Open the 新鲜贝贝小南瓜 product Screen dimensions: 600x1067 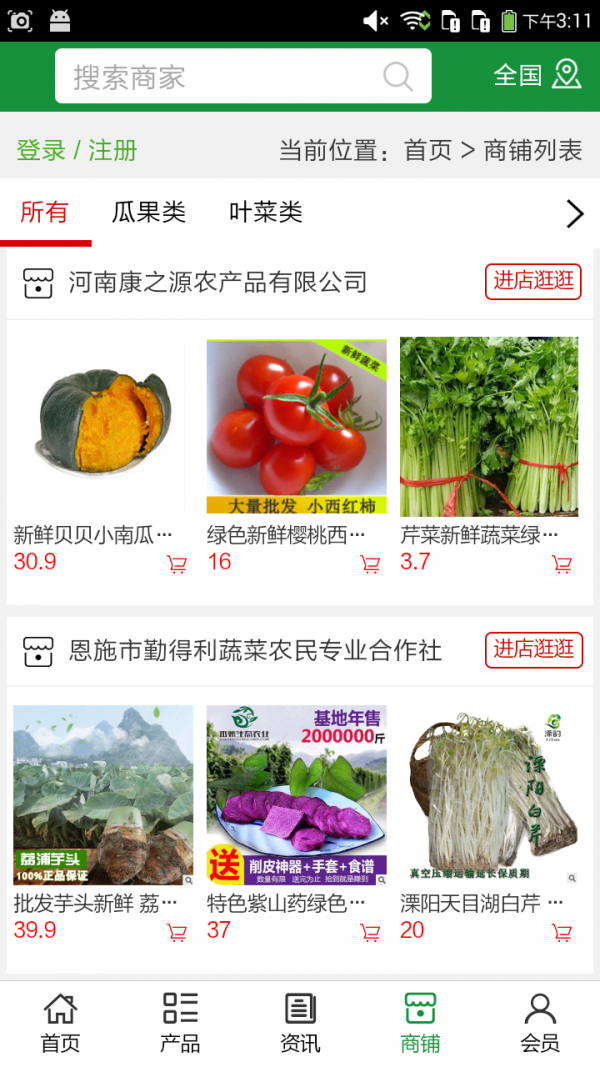(98, 427)
